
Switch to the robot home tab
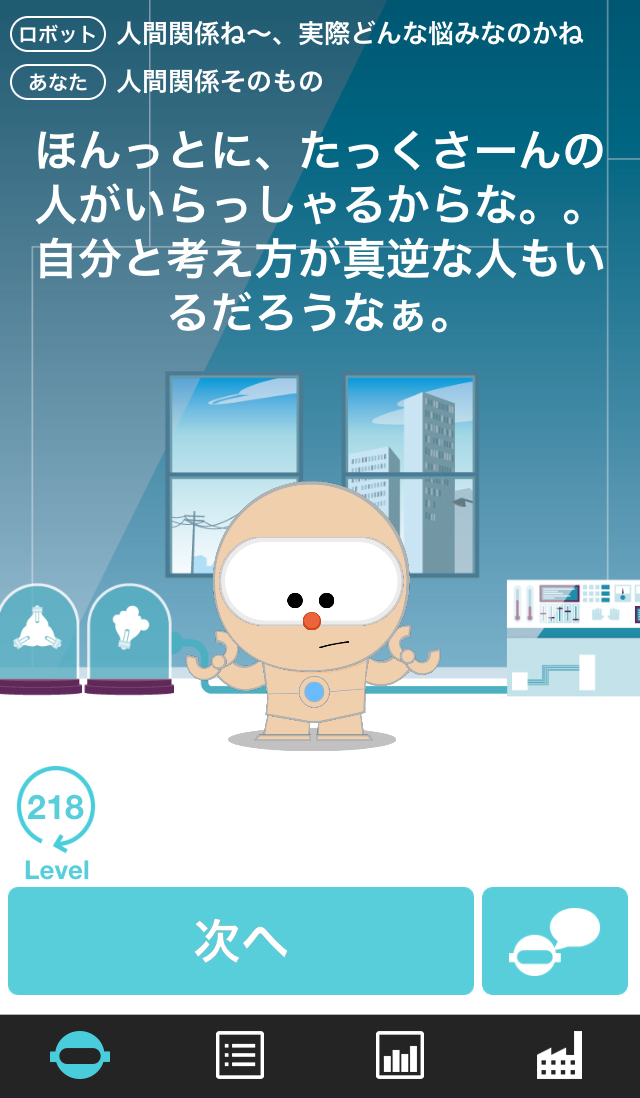80,1055
